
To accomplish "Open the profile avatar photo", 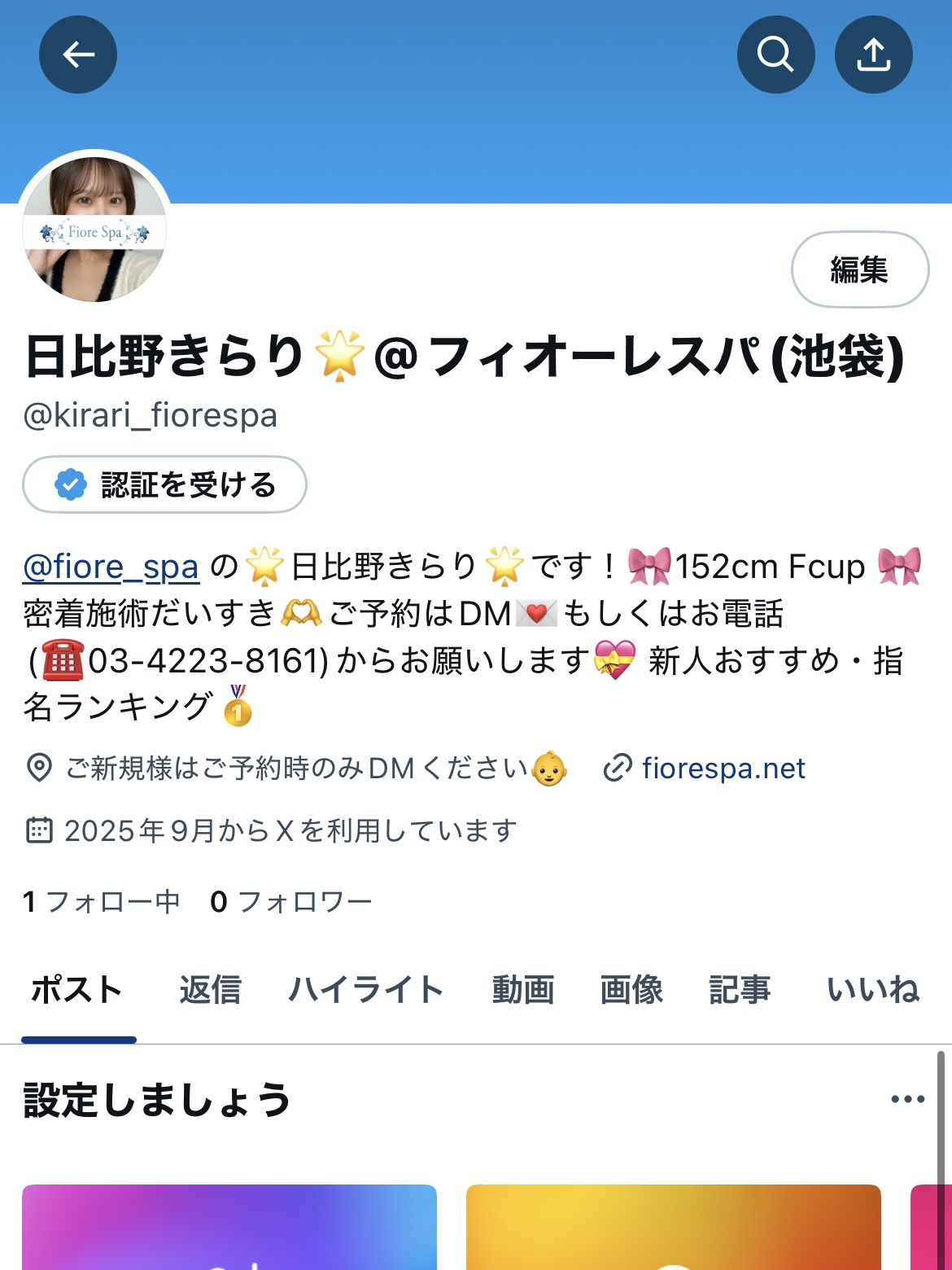I will click(95, 230).
